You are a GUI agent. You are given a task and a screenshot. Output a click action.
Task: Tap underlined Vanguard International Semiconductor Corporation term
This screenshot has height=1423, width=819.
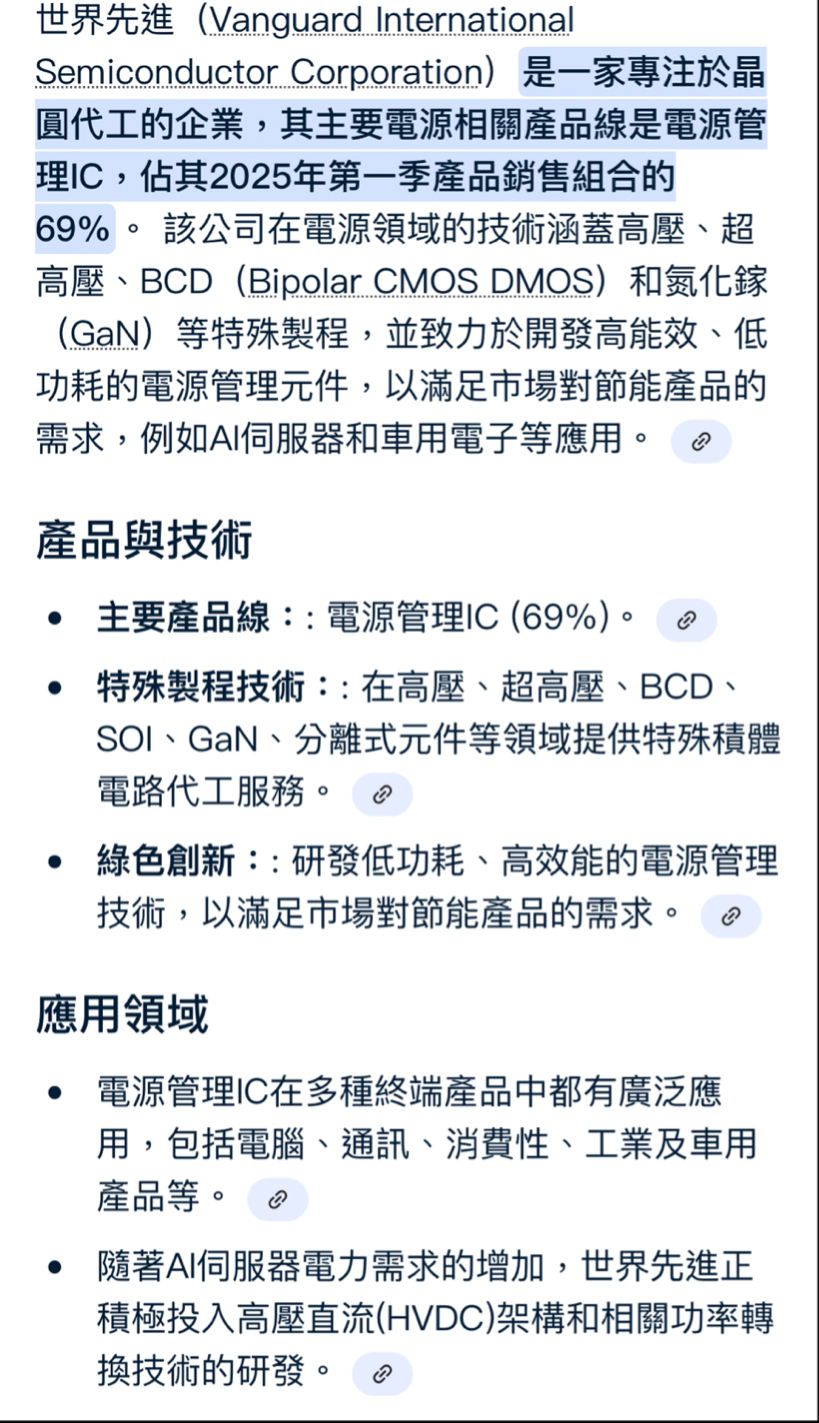point(300,46)
